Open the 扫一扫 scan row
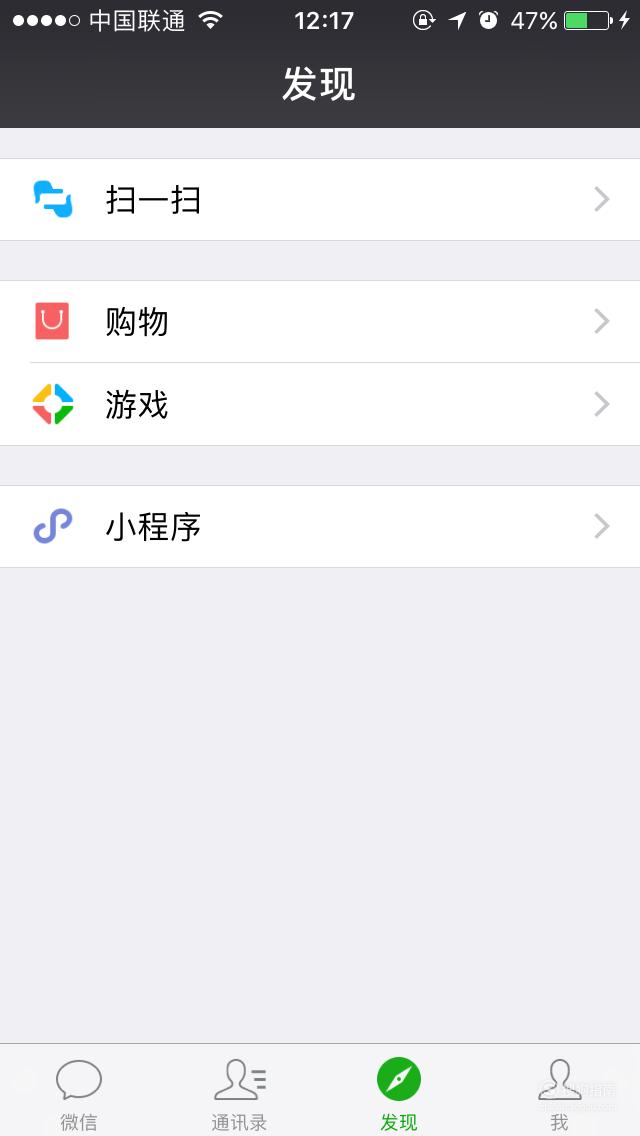Screen dimensions: 640x1136 [320, 199]
